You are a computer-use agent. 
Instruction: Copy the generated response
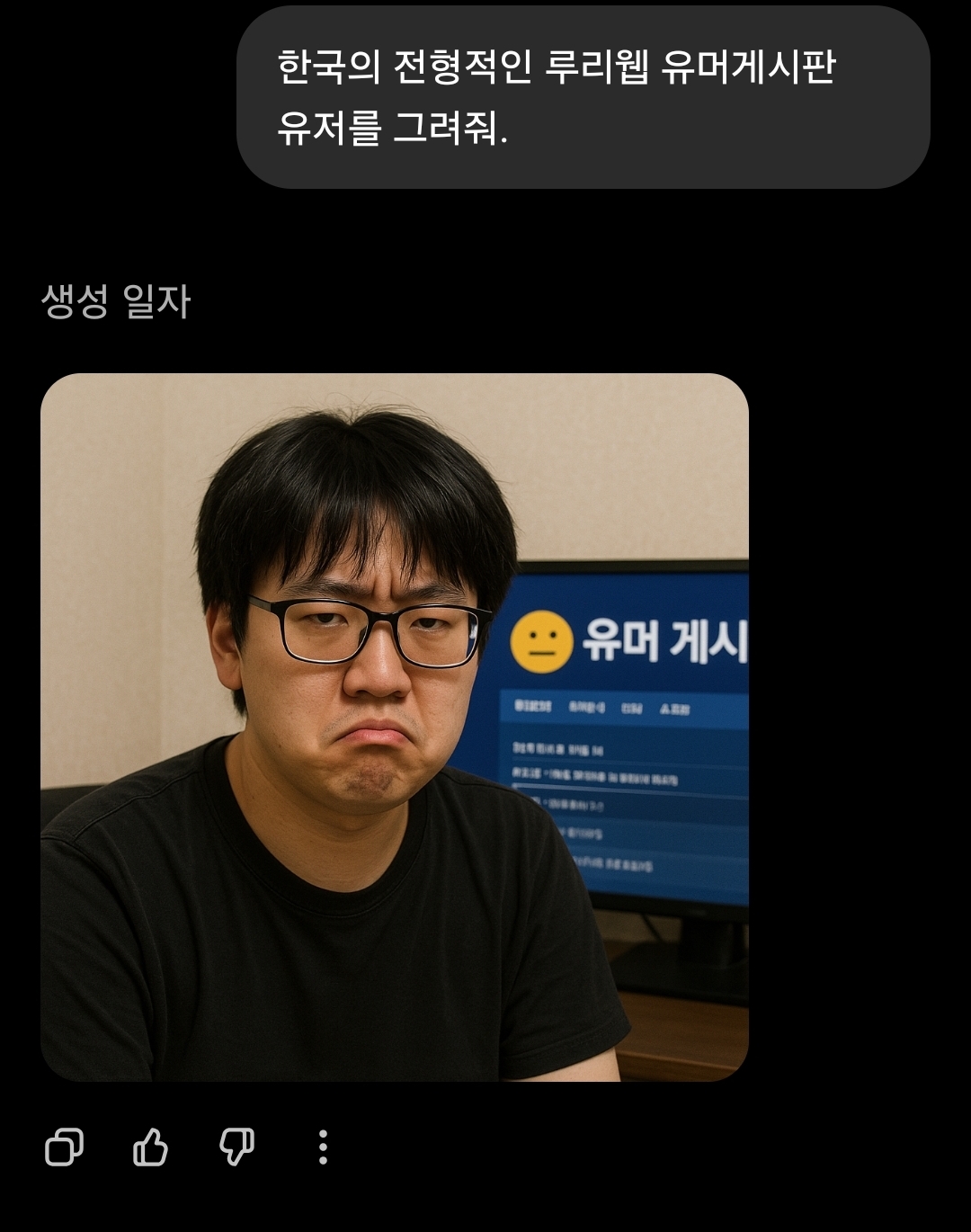point(64,1147)
